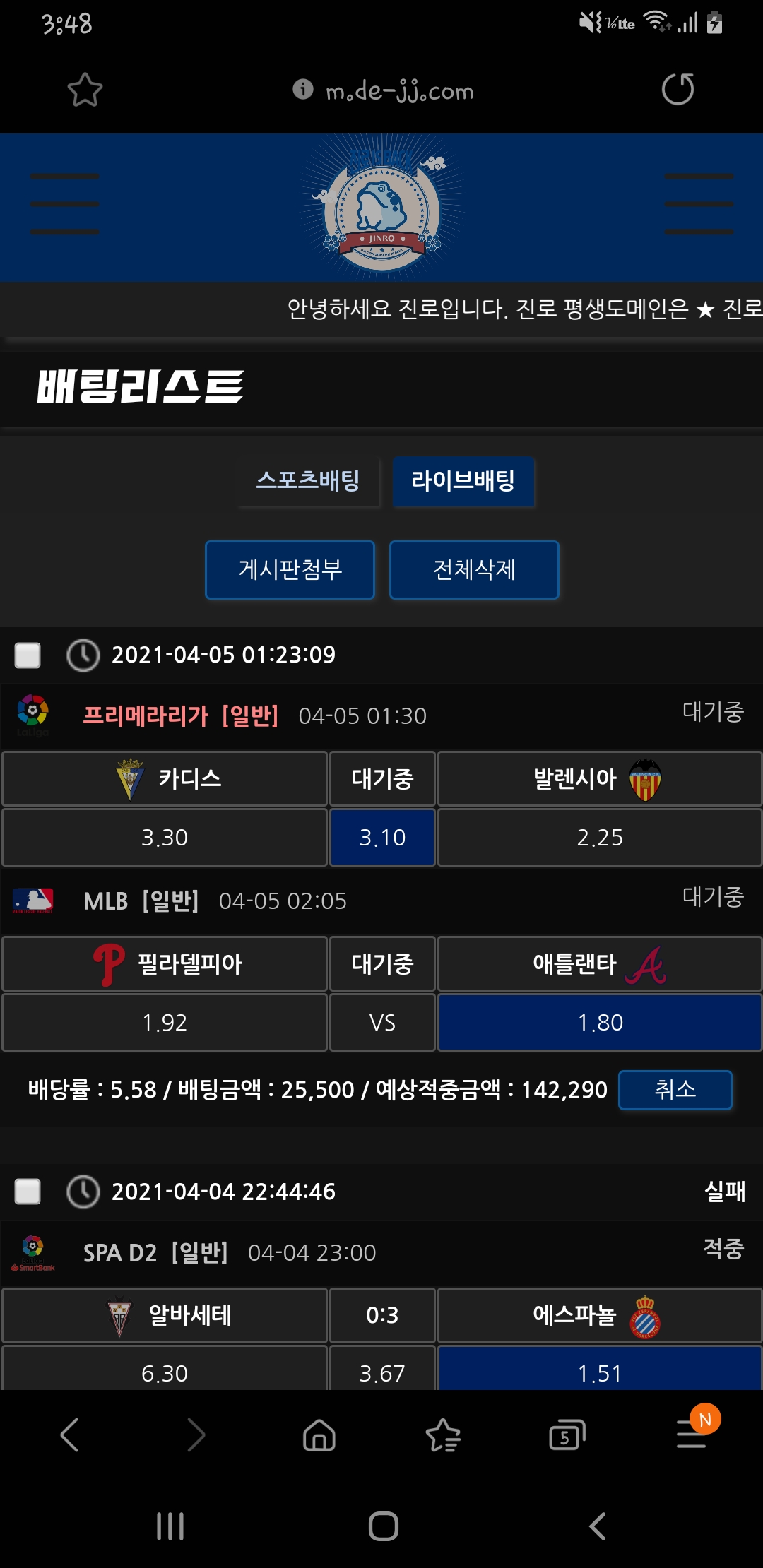Switch to 스포츠배팅 tab
Viewport: 763px width, 1568px height.
308,481
